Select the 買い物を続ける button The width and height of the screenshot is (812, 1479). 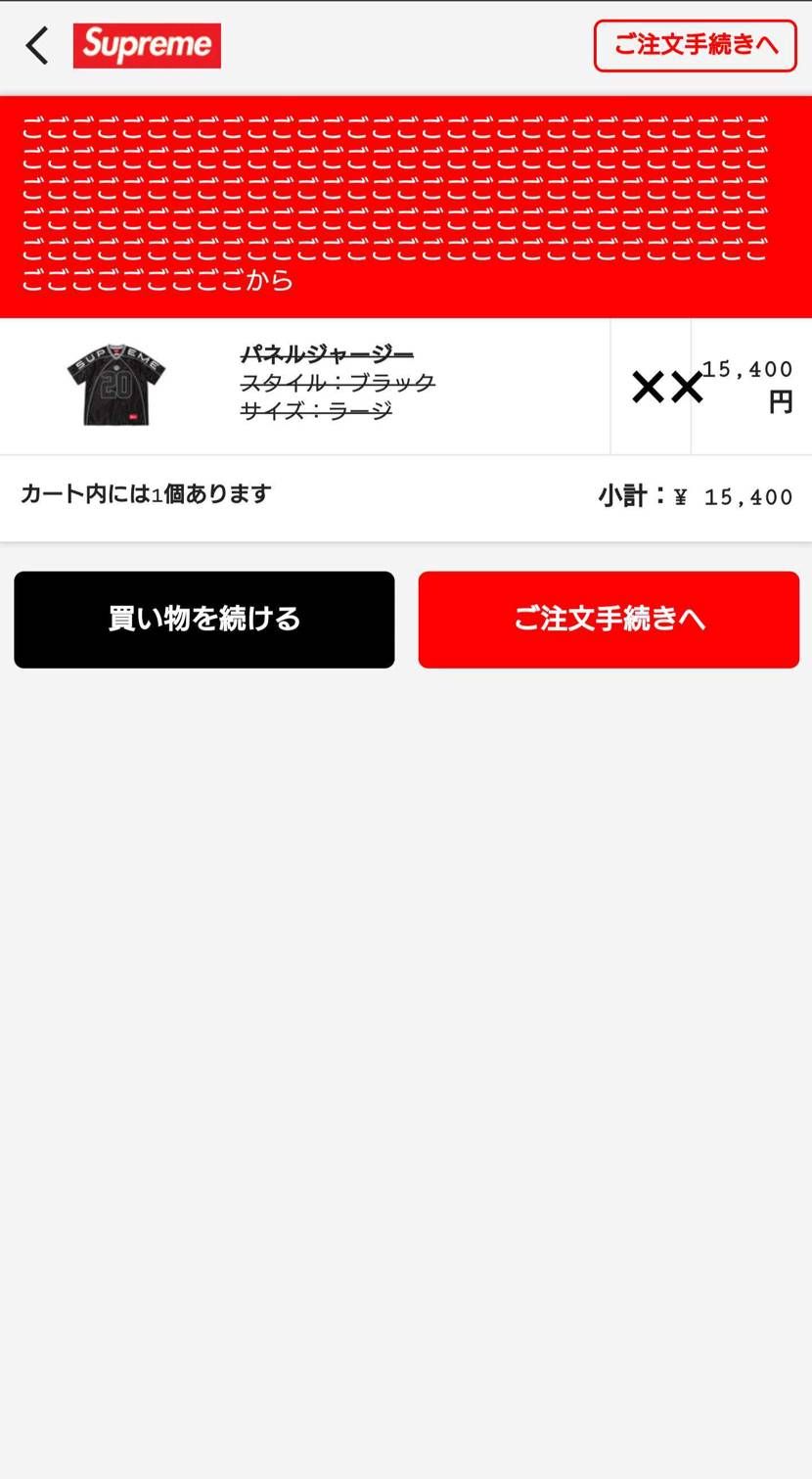(x=203, y=619)
